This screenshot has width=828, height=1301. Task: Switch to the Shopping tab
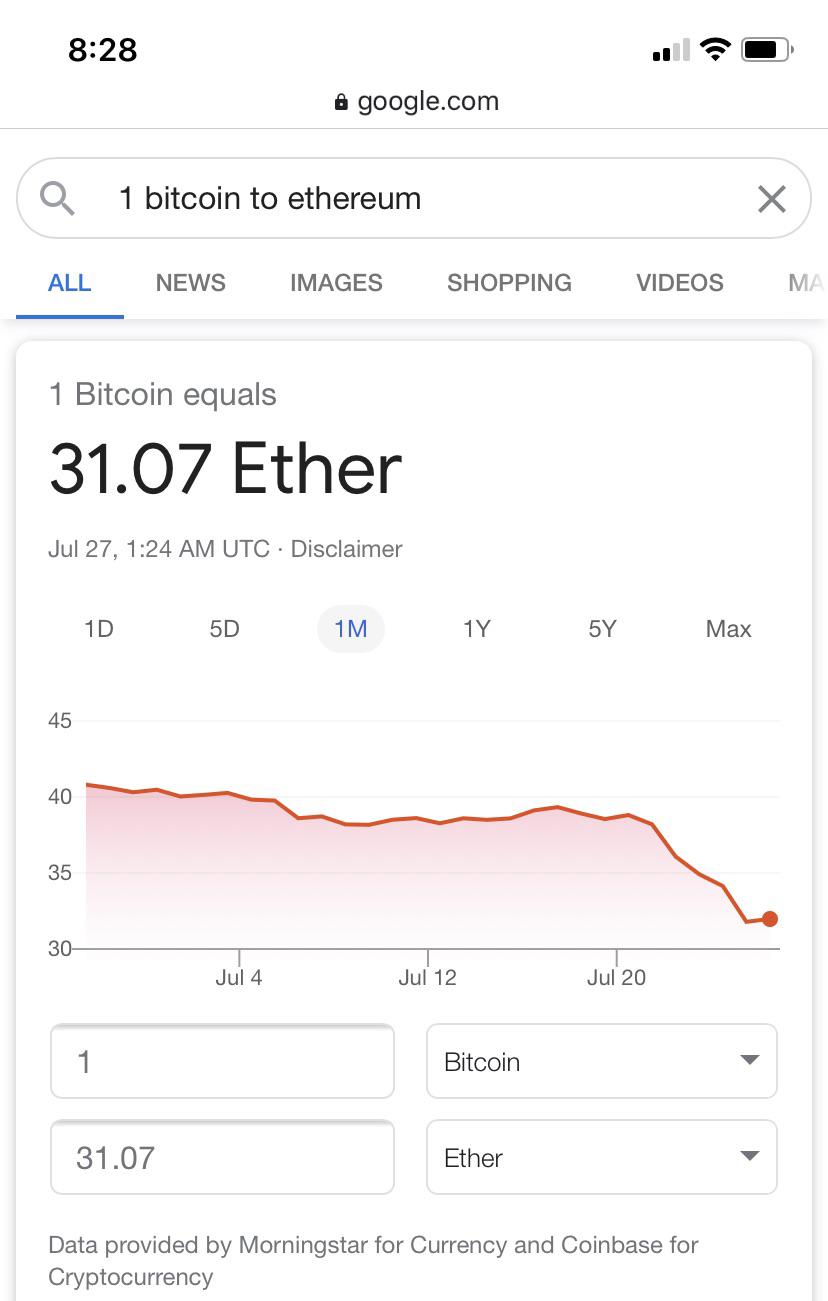pos(509,283)
